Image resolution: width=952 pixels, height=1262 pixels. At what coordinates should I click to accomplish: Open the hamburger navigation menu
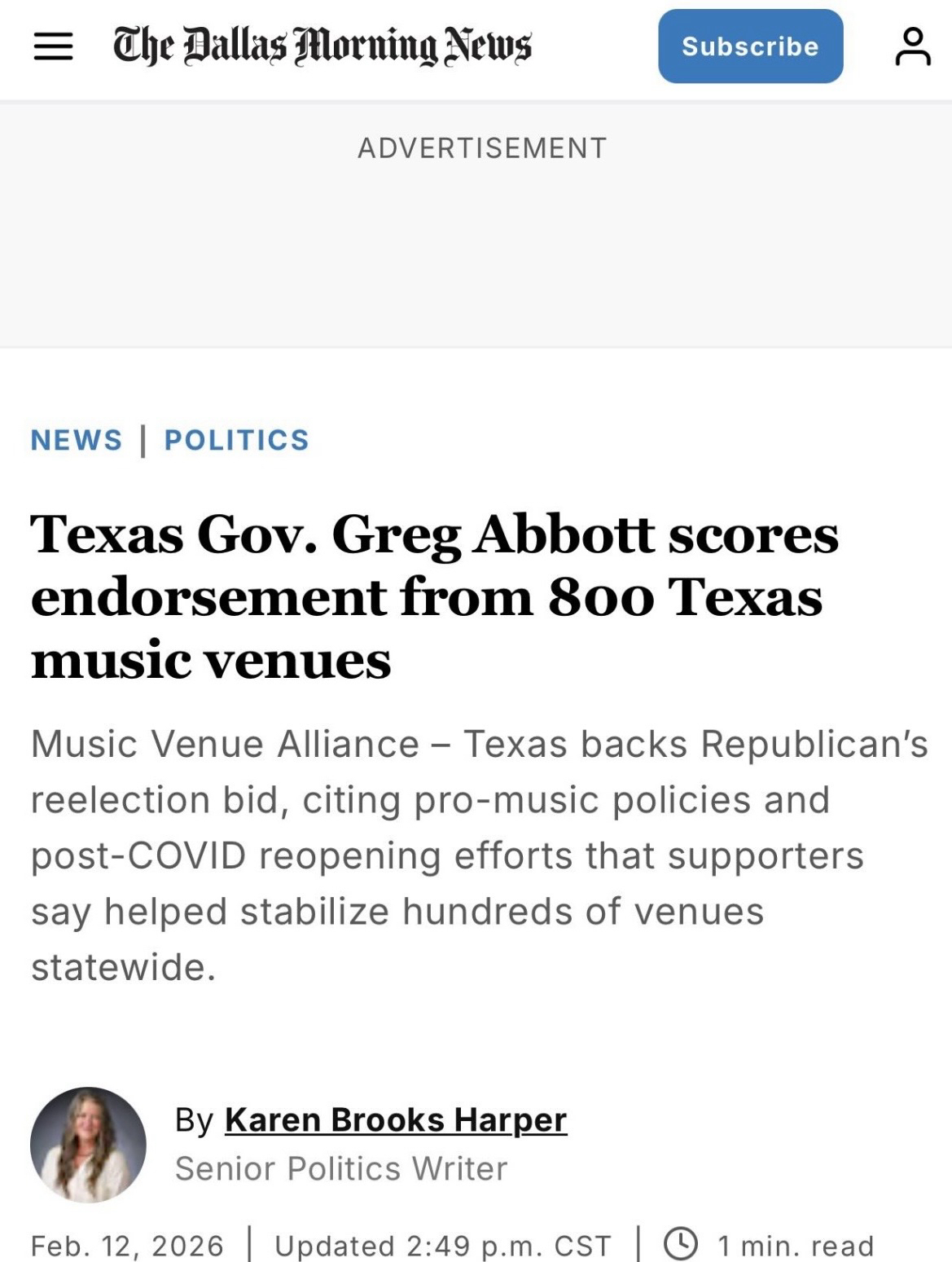tap(53, 46)
